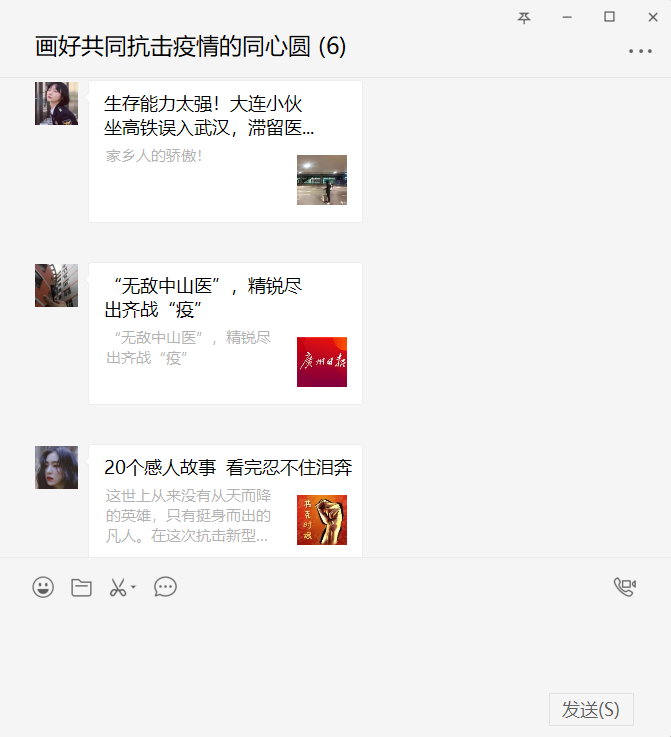View profile of the “无敌中山医” sender avatar

pyautogui.click(x=56, y=285)
